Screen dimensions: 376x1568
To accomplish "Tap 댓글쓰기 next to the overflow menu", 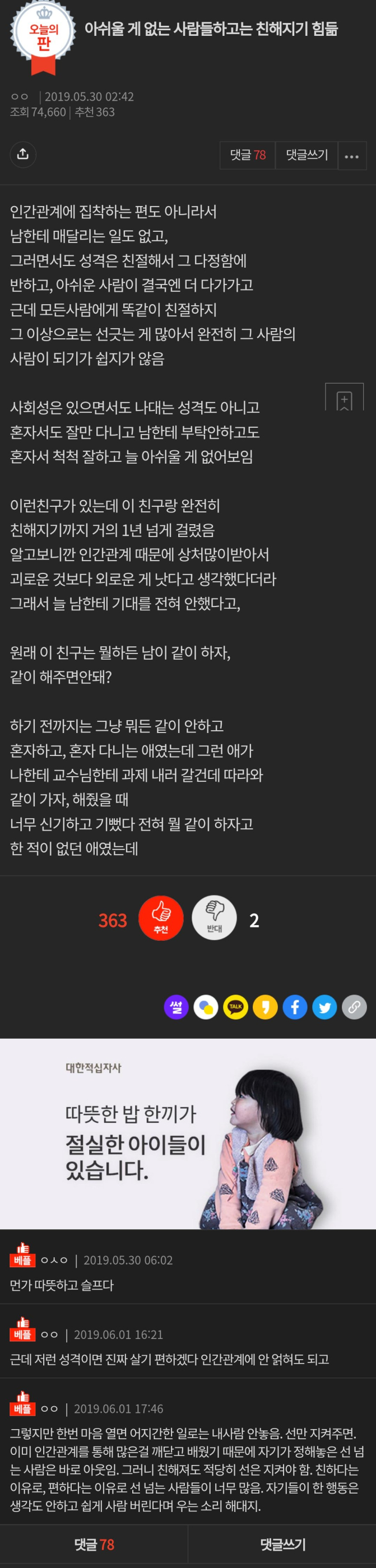I will pyautogui.click(x=307, y=155).
